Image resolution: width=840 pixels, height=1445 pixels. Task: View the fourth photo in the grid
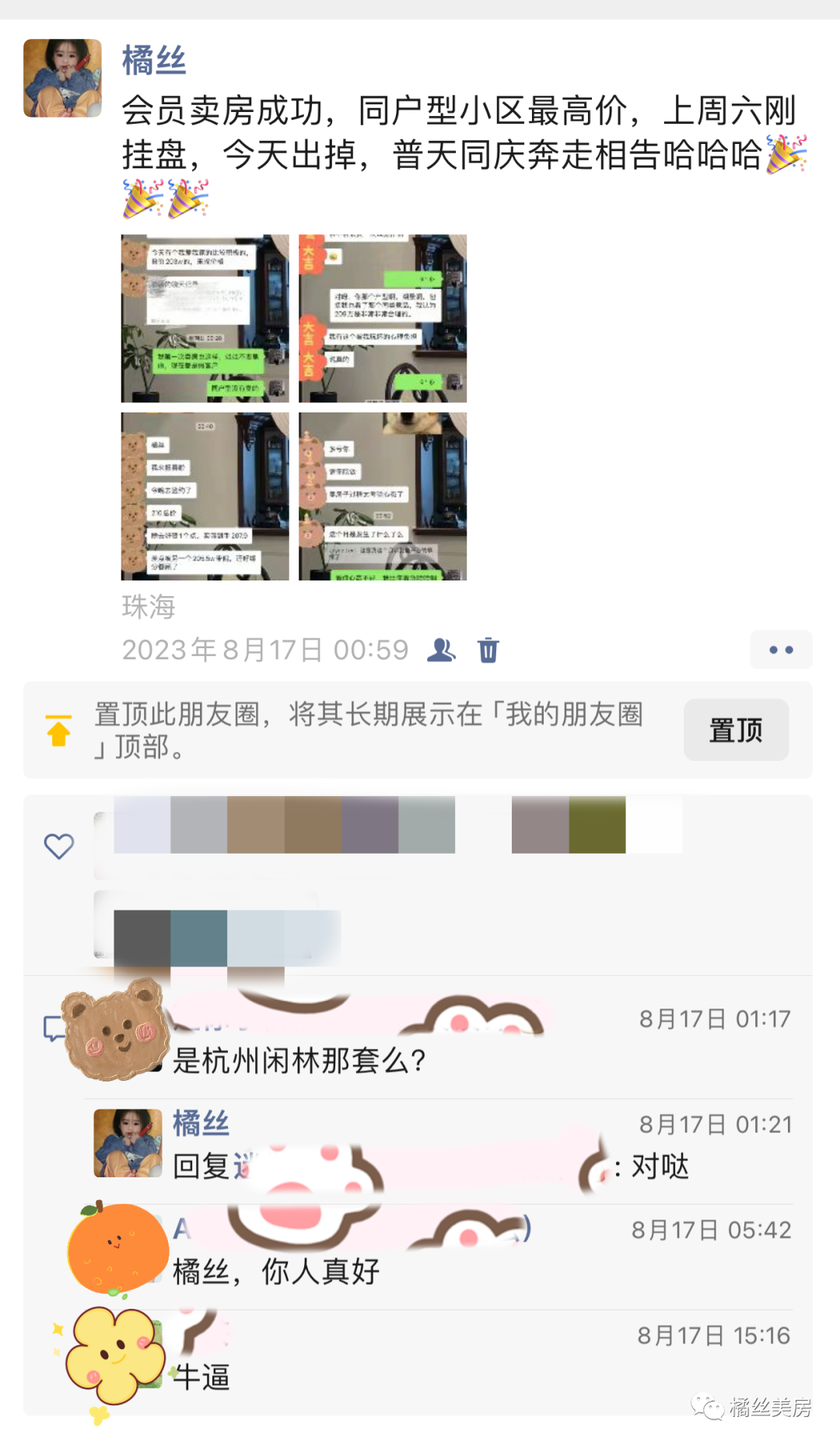383,496
